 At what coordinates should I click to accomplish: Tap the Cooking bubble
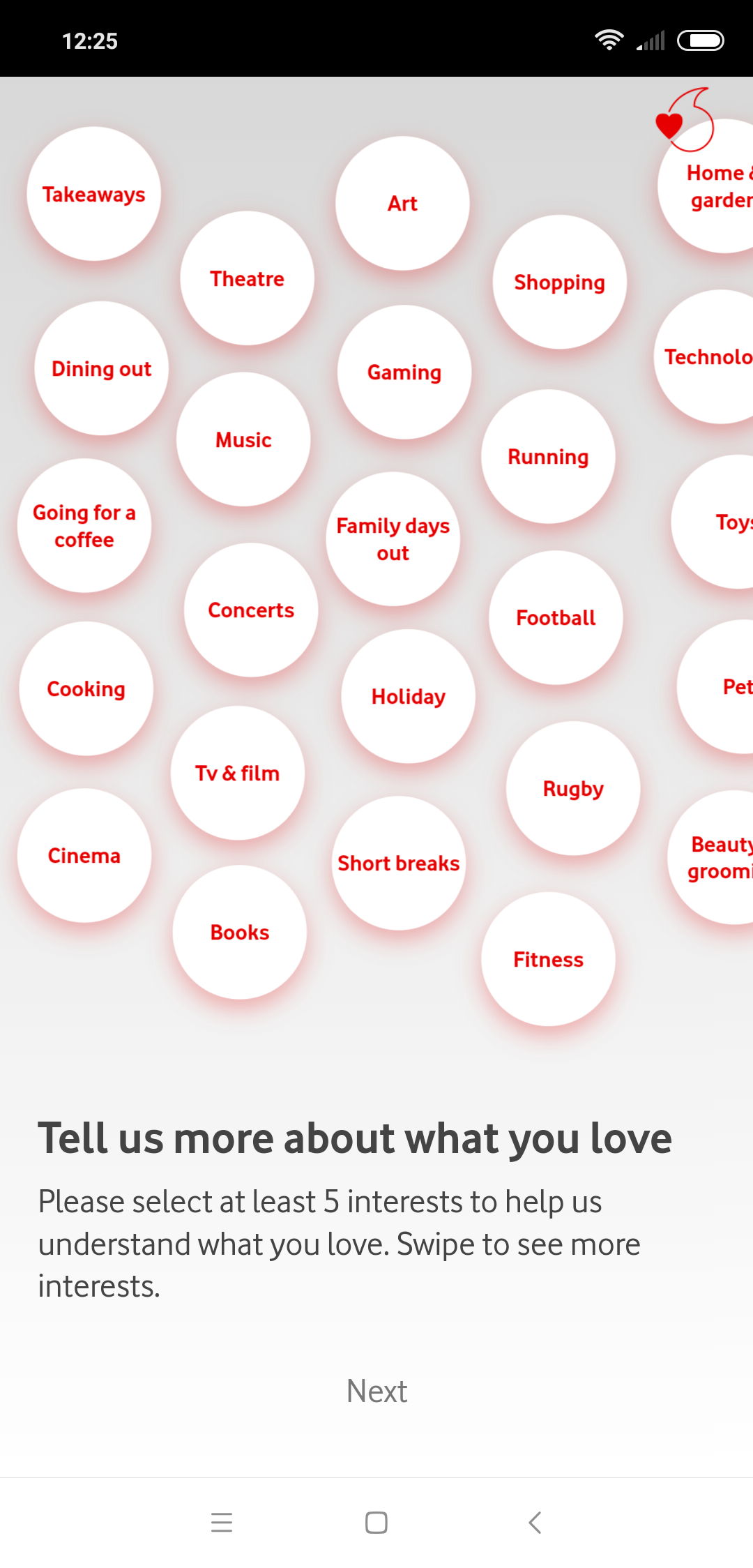point(86,688)
